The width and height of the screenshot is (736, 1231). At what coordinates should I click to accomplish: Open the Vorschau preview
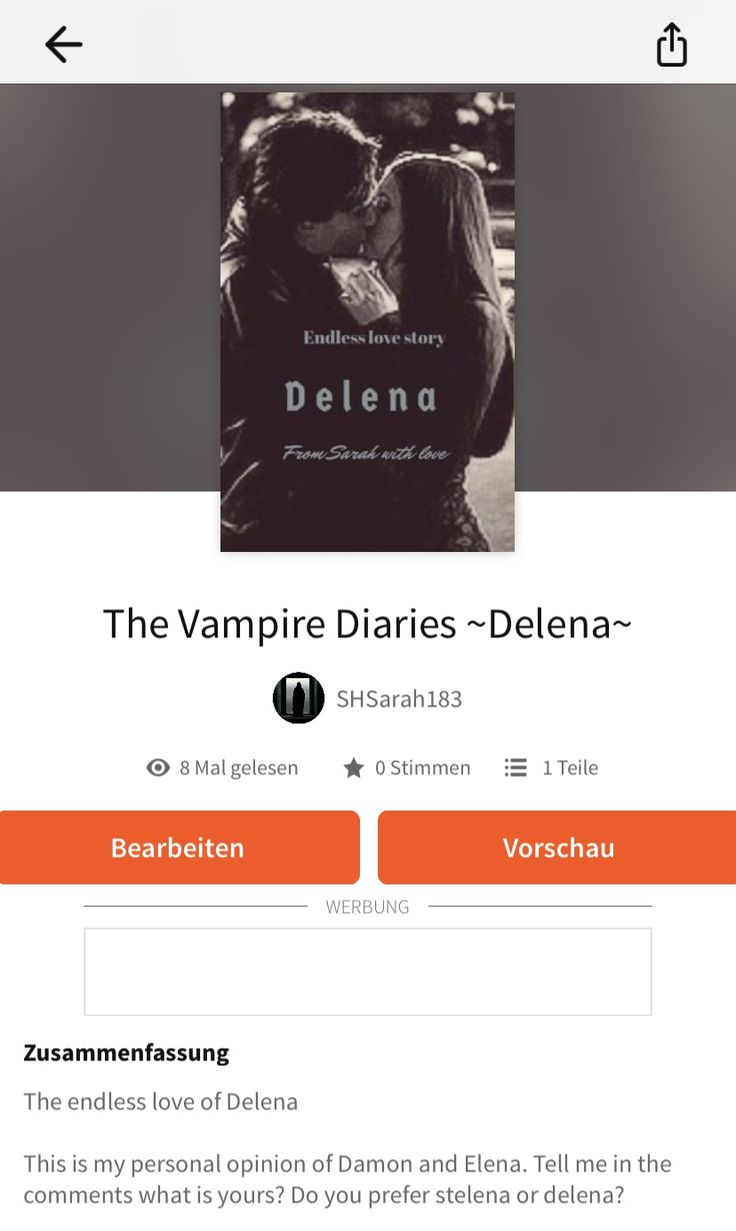click(557, 847)
